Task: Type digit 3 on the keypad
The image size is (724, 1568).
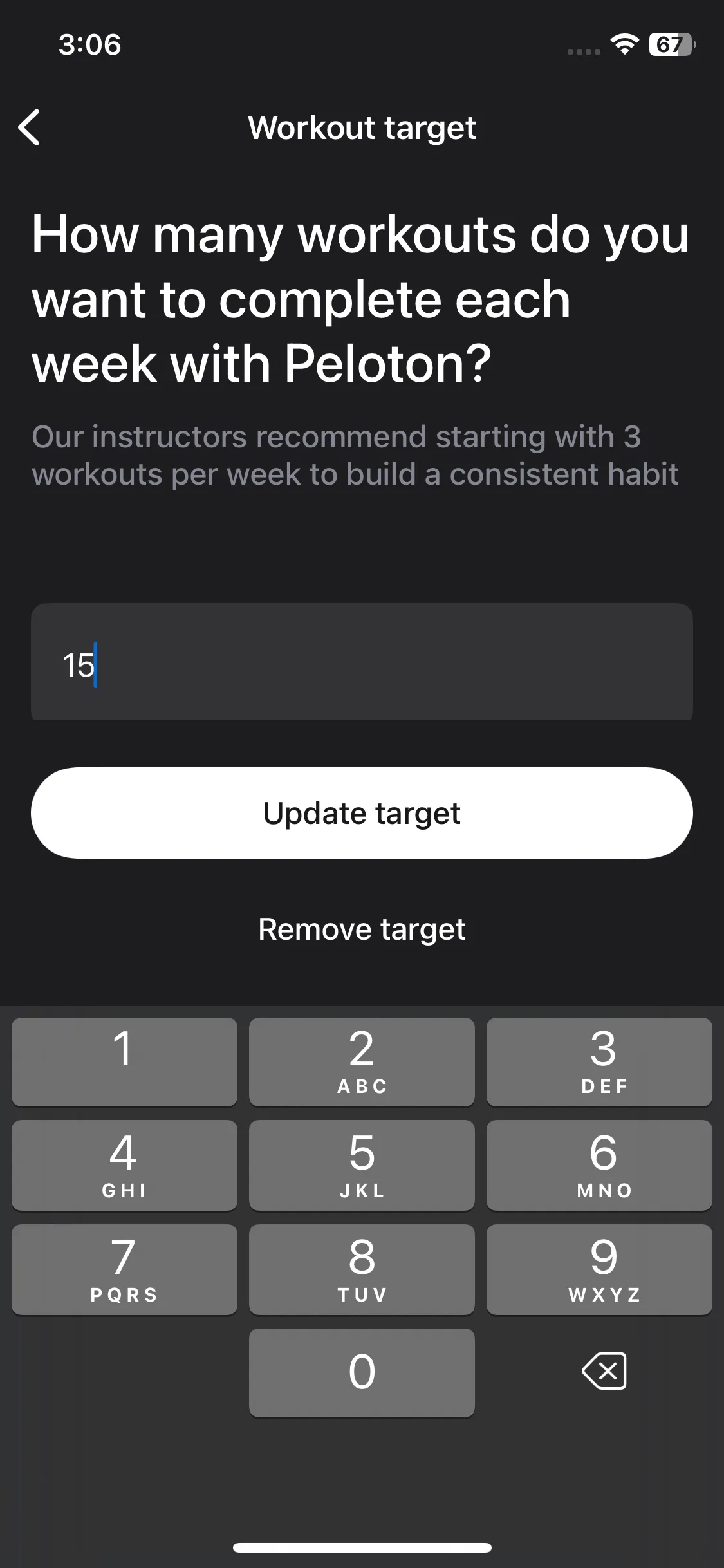Action: click(599, 1062)
